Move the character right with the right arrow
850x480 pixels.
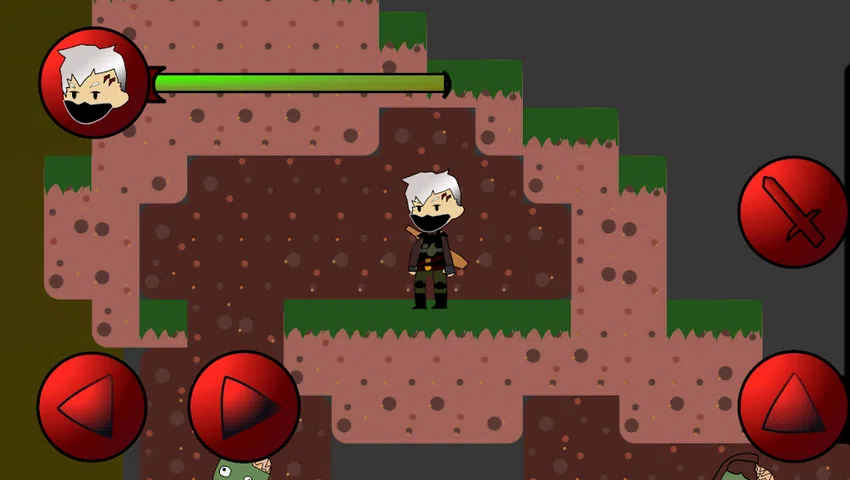point(244,406)
